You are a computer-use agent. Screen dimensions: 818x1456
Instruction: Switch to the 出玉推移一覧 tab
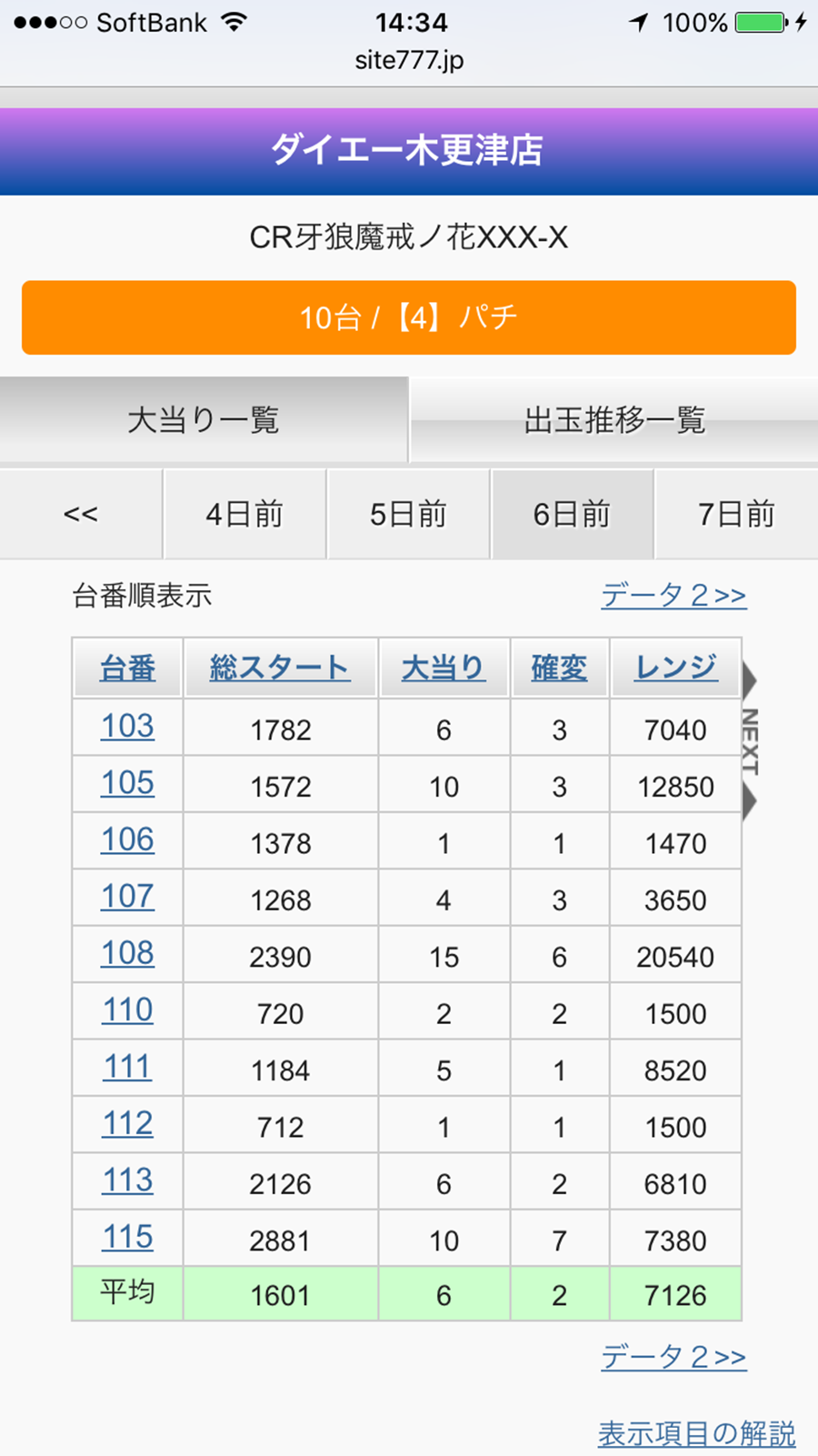(614, 420)
